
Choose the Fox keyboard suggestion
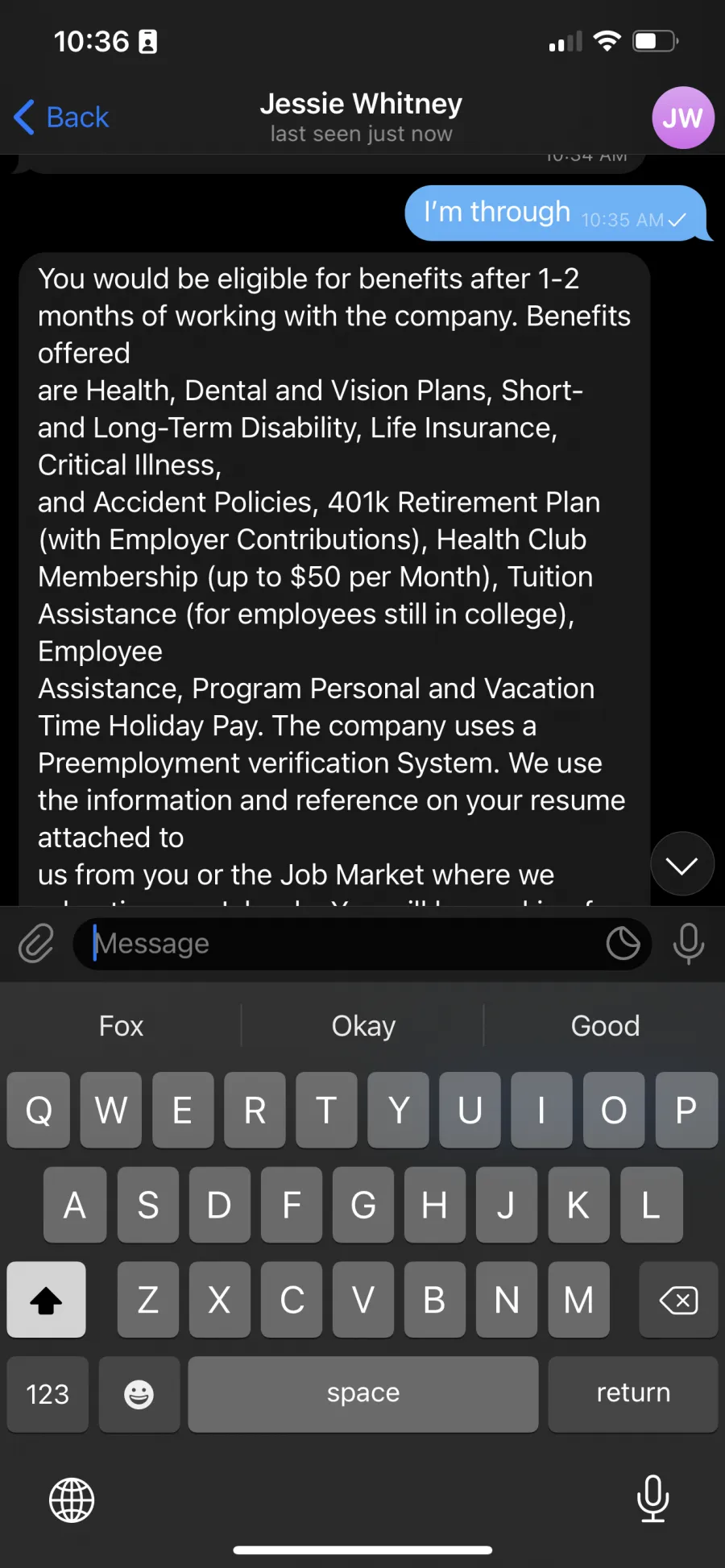point(121,1026)
